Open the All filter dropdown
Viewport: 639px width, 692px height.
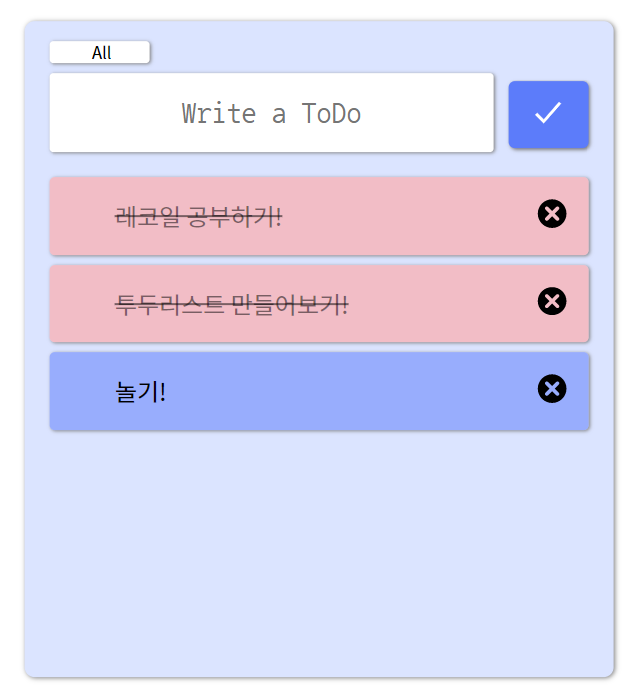(x=100, y=52)
